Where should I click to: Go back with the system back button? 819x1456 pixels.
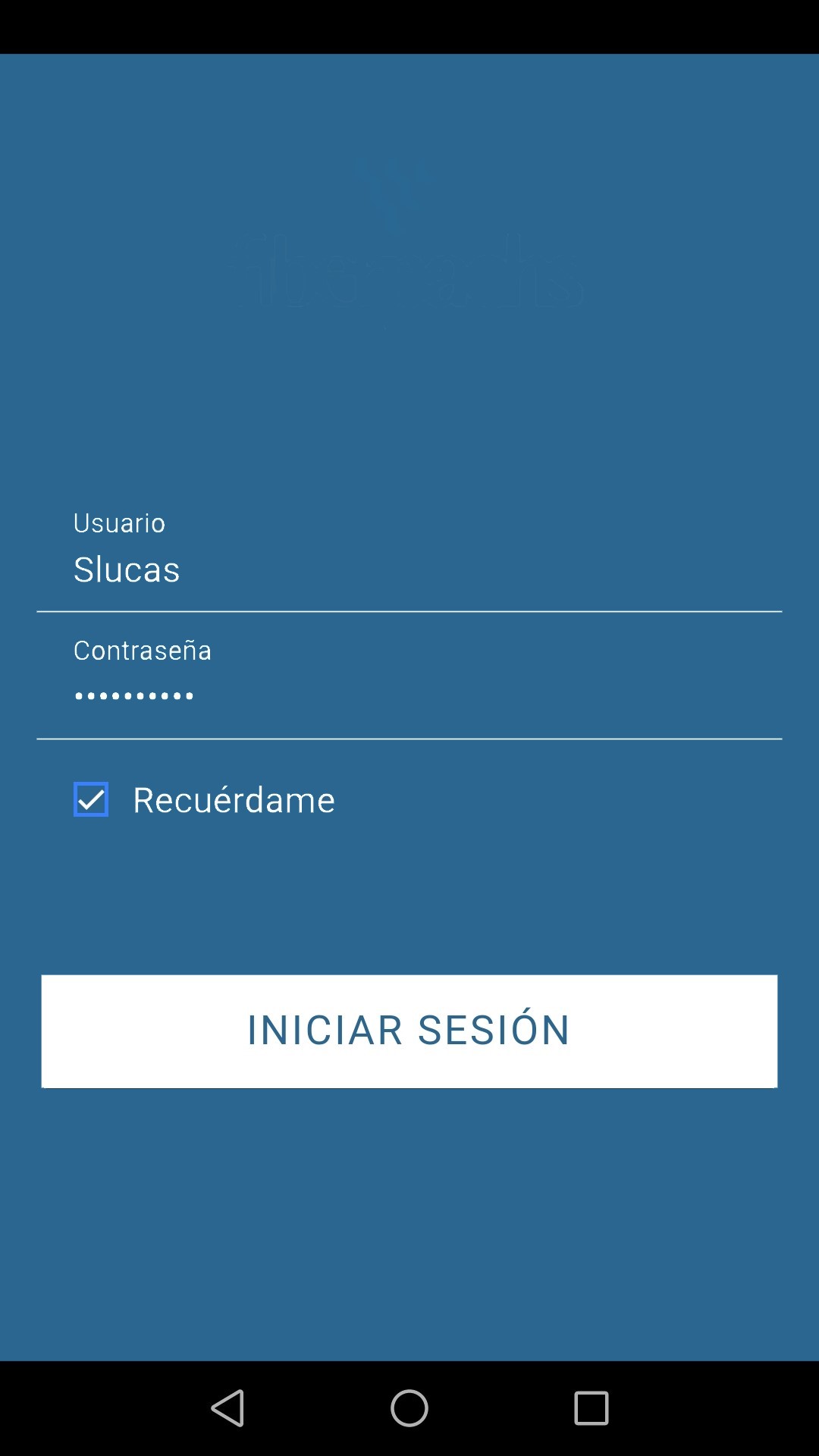[227, 1408]
